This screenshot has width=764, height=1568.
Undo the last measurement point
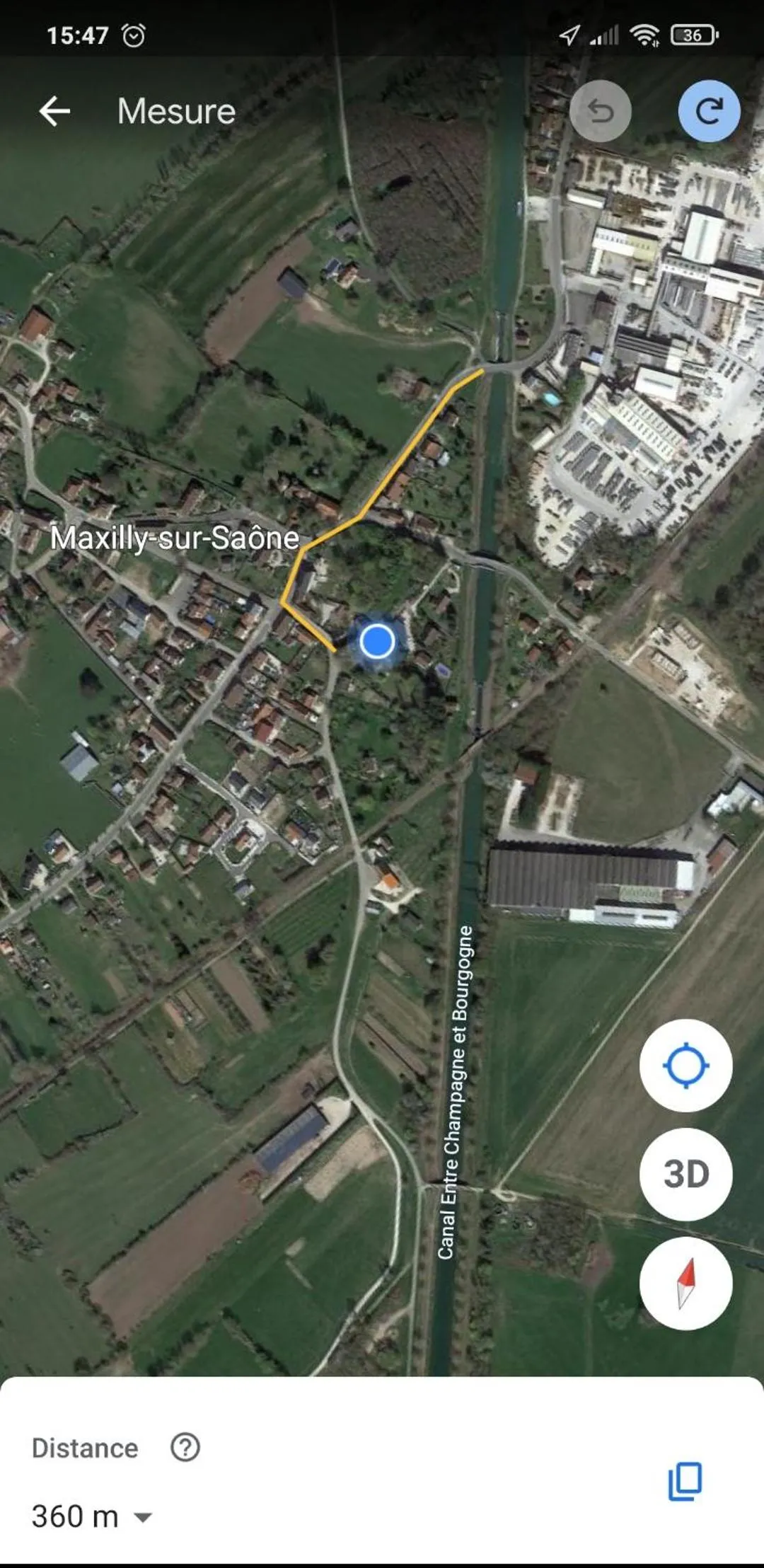600,111
